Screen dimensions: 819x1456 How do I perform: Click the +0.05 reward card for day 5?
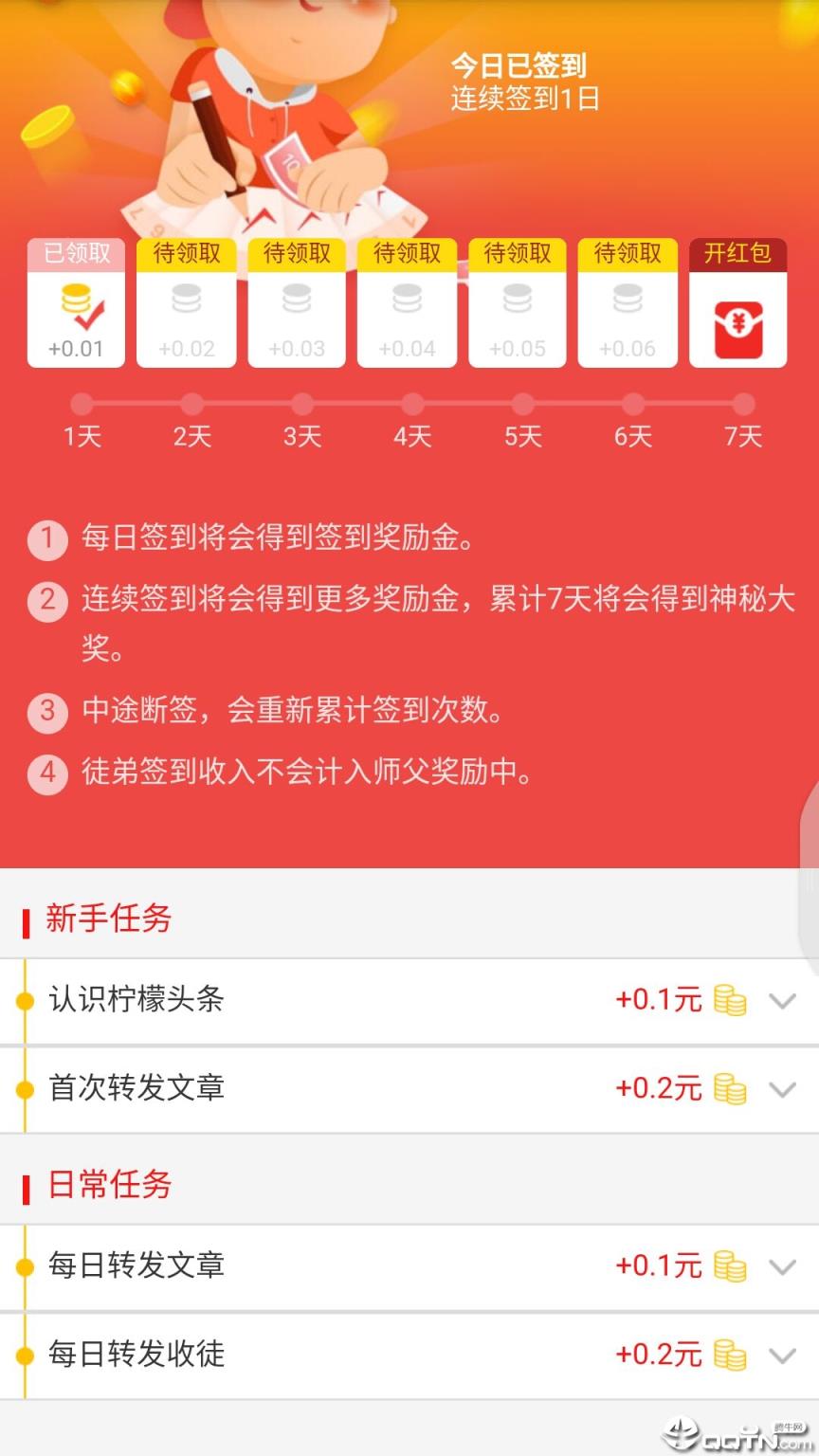point(517,303)
